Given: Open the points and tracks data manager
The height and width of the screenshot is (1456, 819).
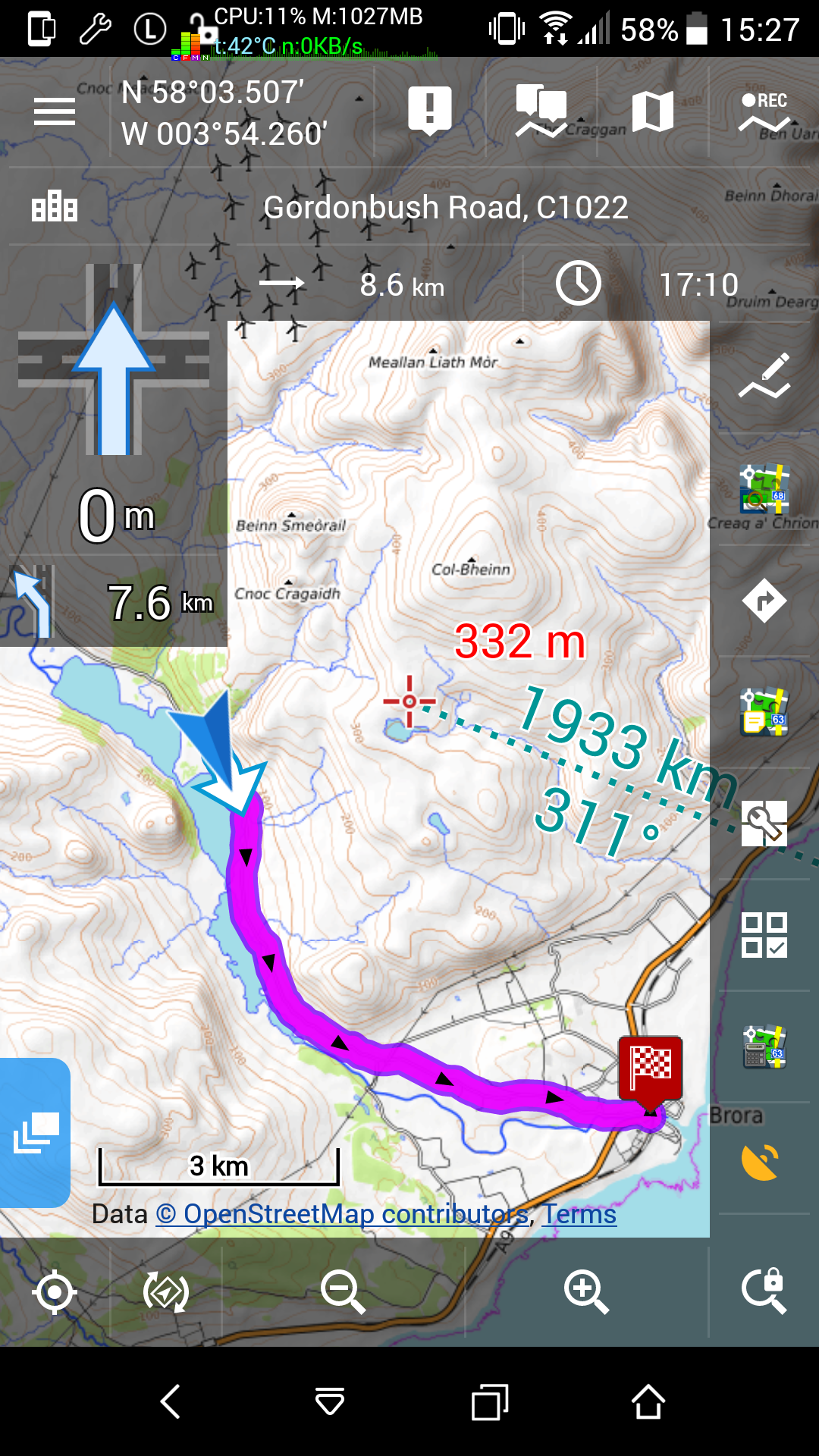Looking at the screenshot, I should coord(541,111).
